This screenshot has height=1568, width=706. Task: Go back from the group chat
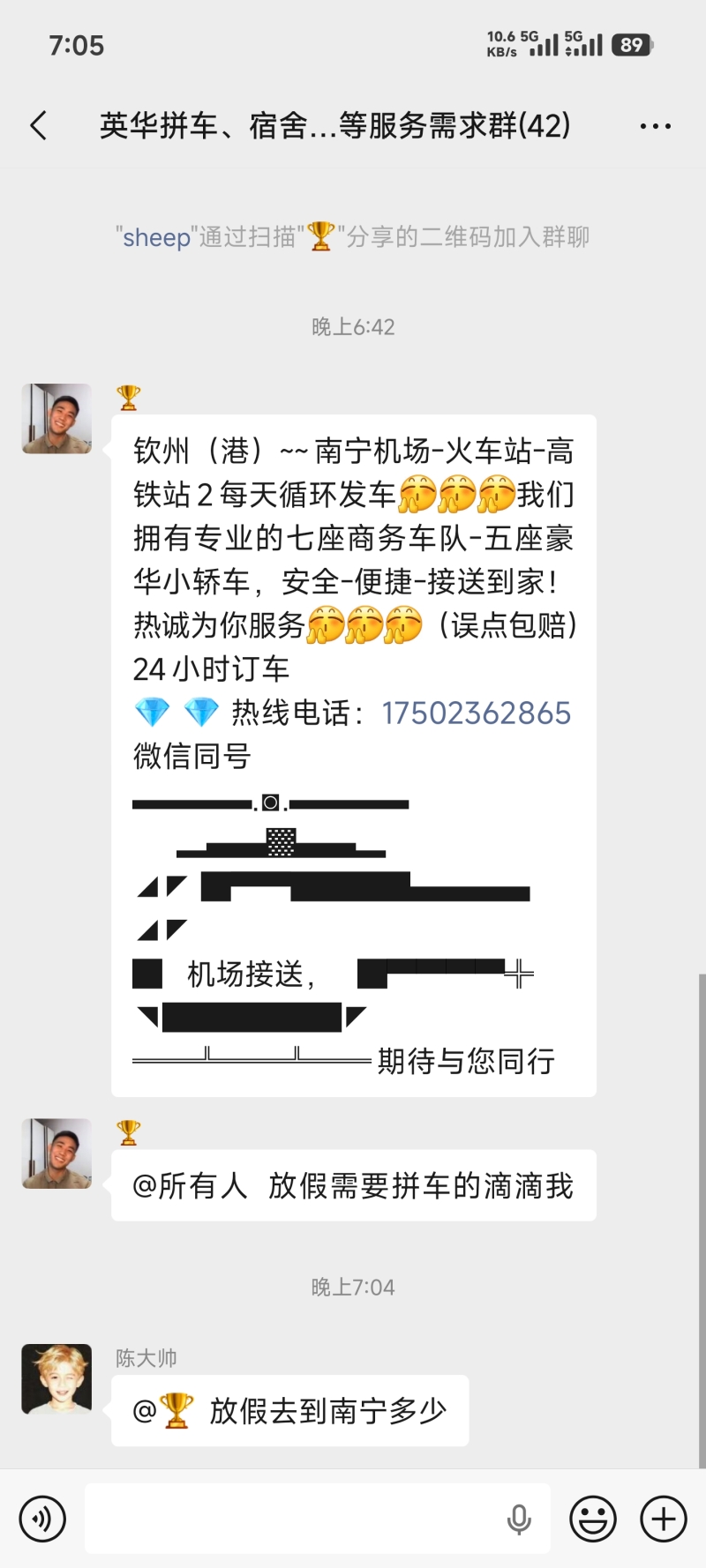coord(38,126)
